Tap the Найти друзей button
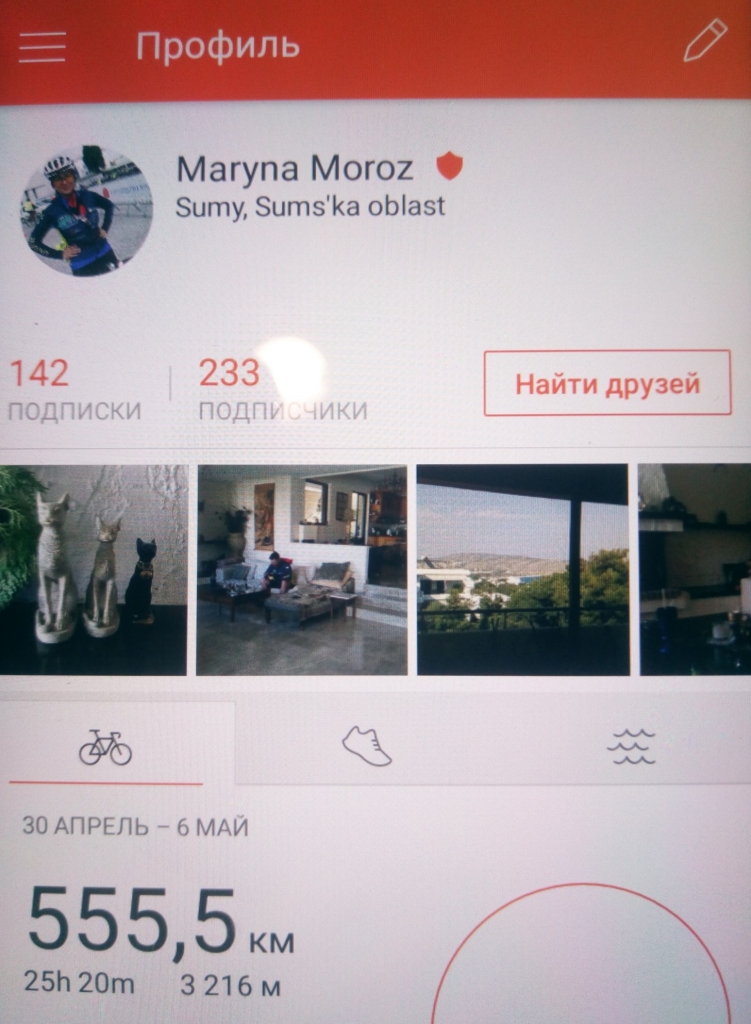This screenshot has width=751, height=1024. 607,383
